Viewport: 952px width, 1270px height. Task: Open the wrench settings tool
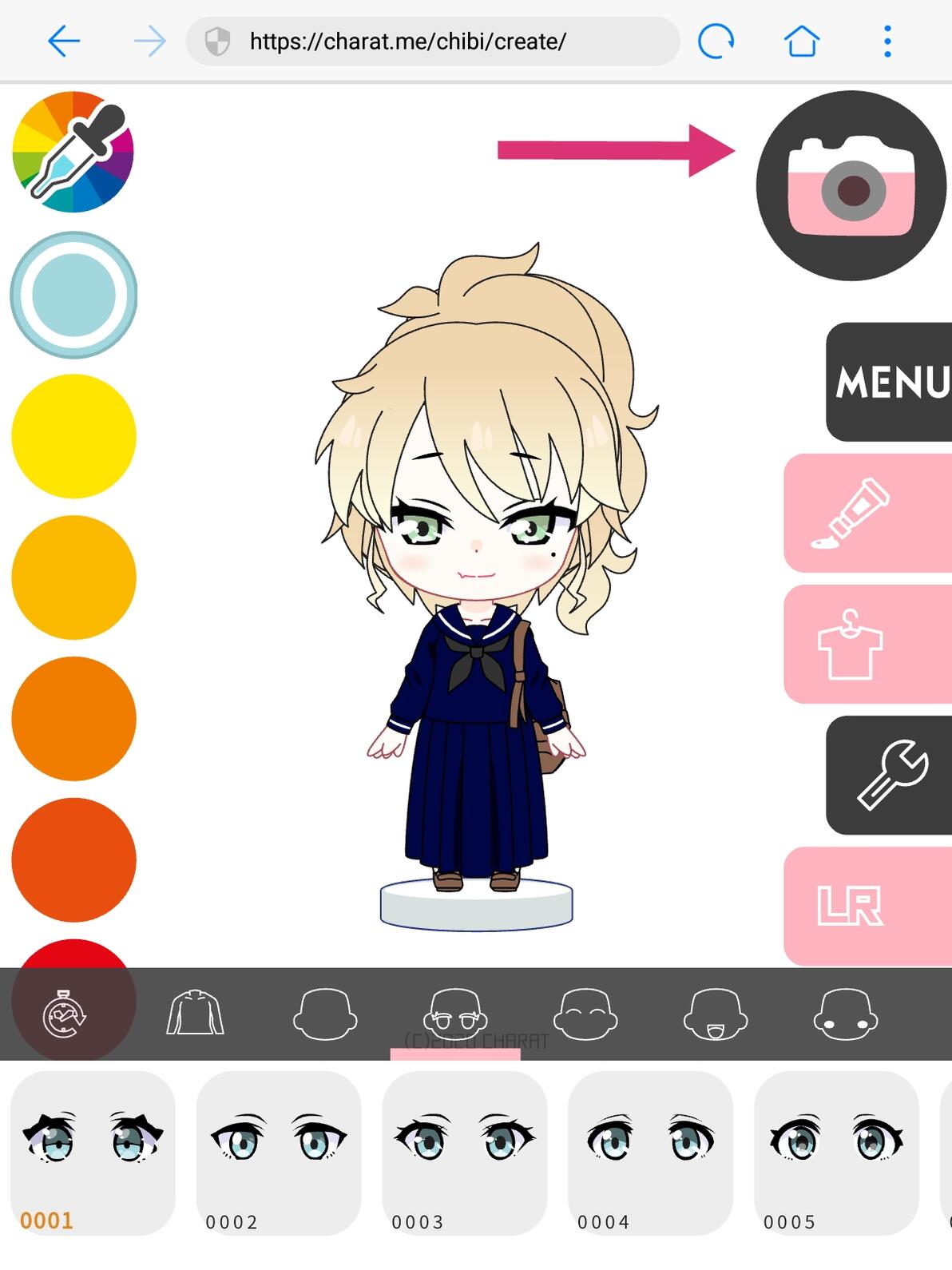[889, 775]
